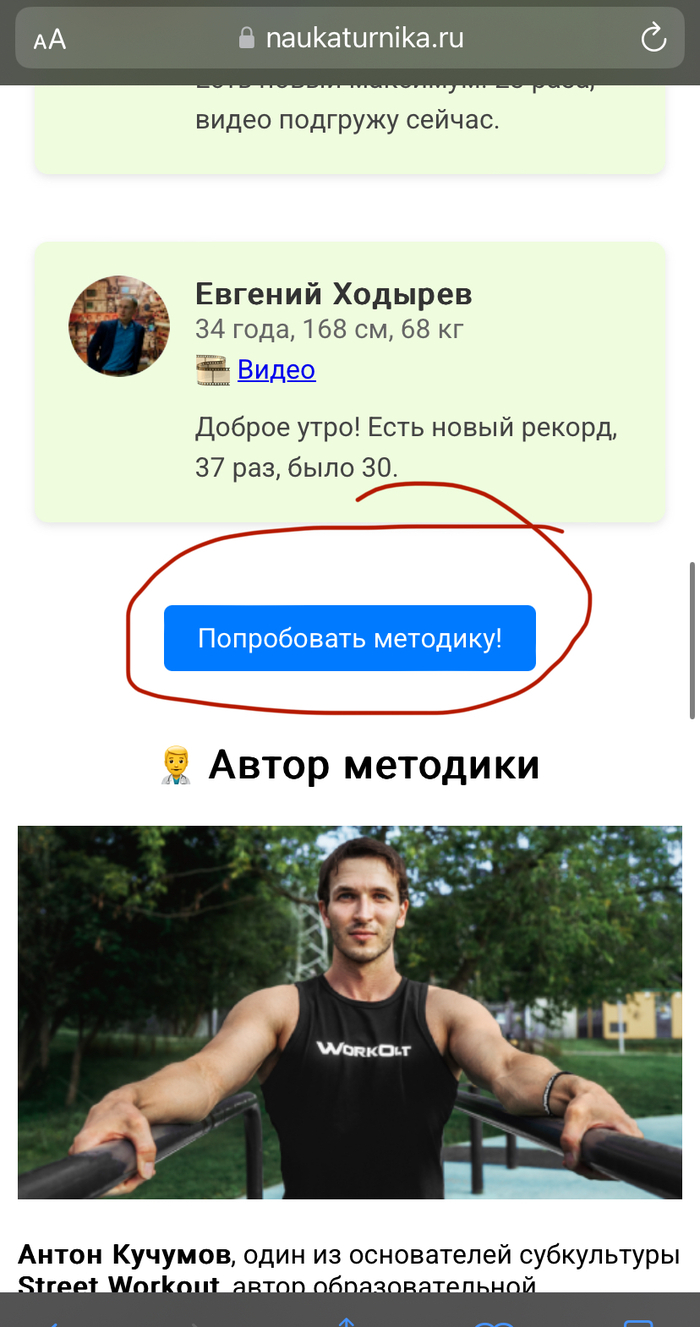This screenshot has width=700, height=1327.
Task: Open the aA reader text options
Action: tap(49, 40)
